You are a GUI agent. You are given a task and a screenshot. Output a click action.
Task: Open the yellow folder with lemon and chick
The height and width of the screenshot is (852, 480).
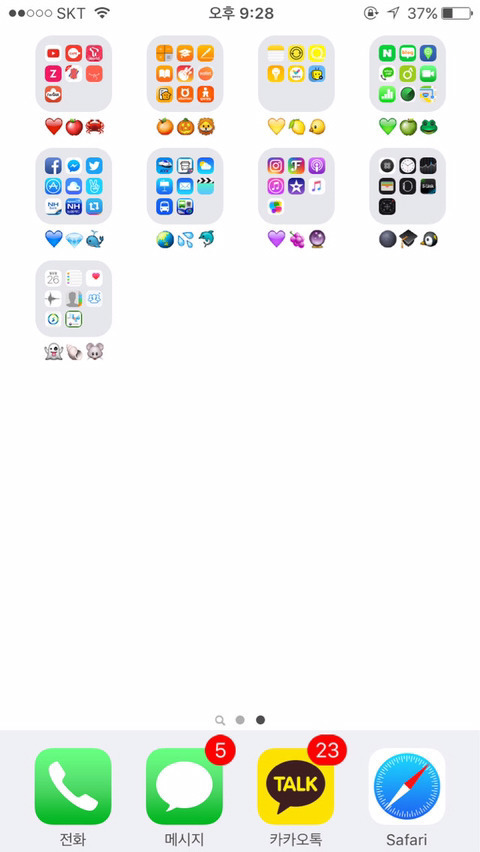[296, 74]
